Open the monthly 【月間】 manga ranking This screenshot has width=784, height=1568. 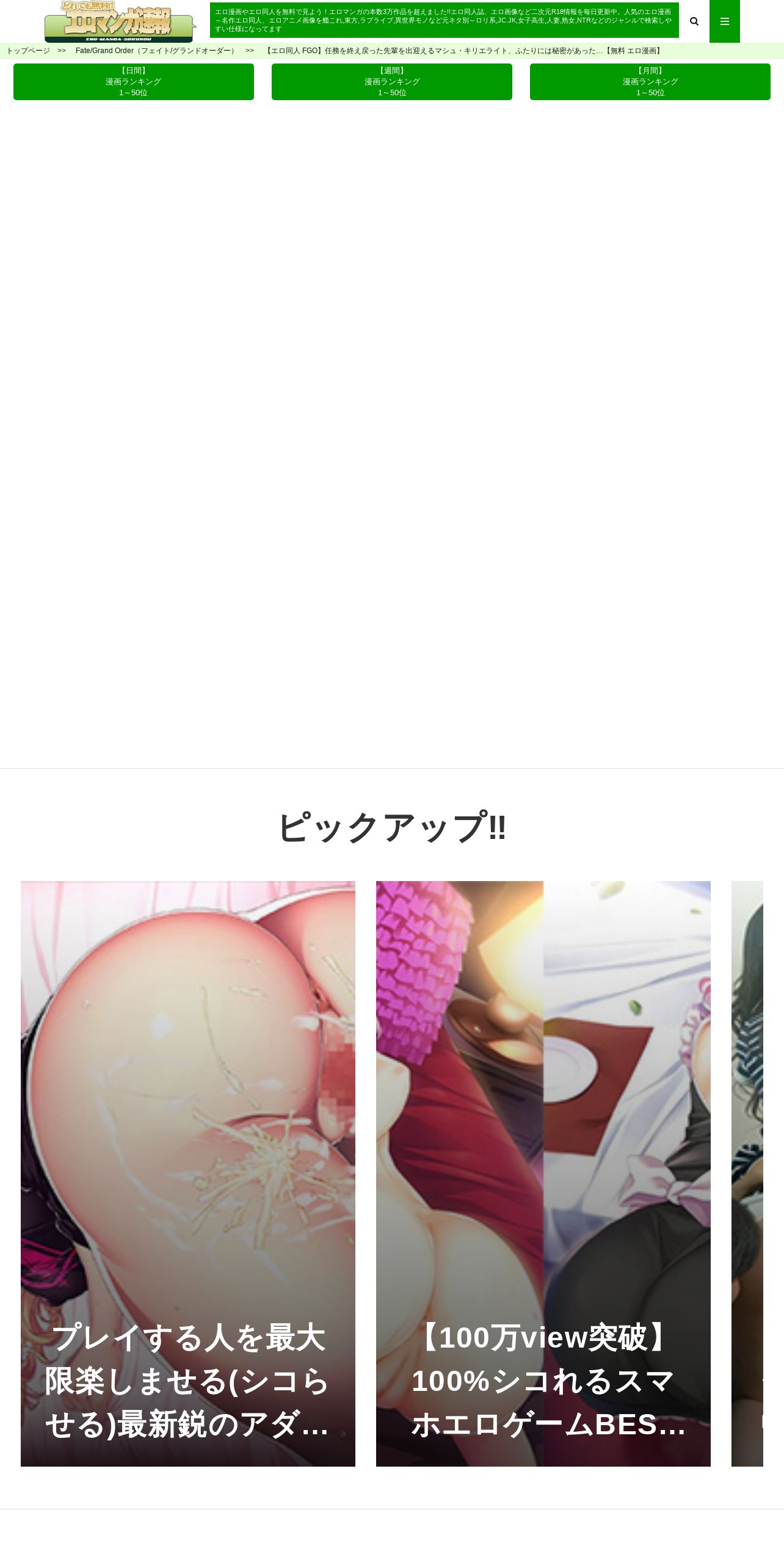(650, 82)
